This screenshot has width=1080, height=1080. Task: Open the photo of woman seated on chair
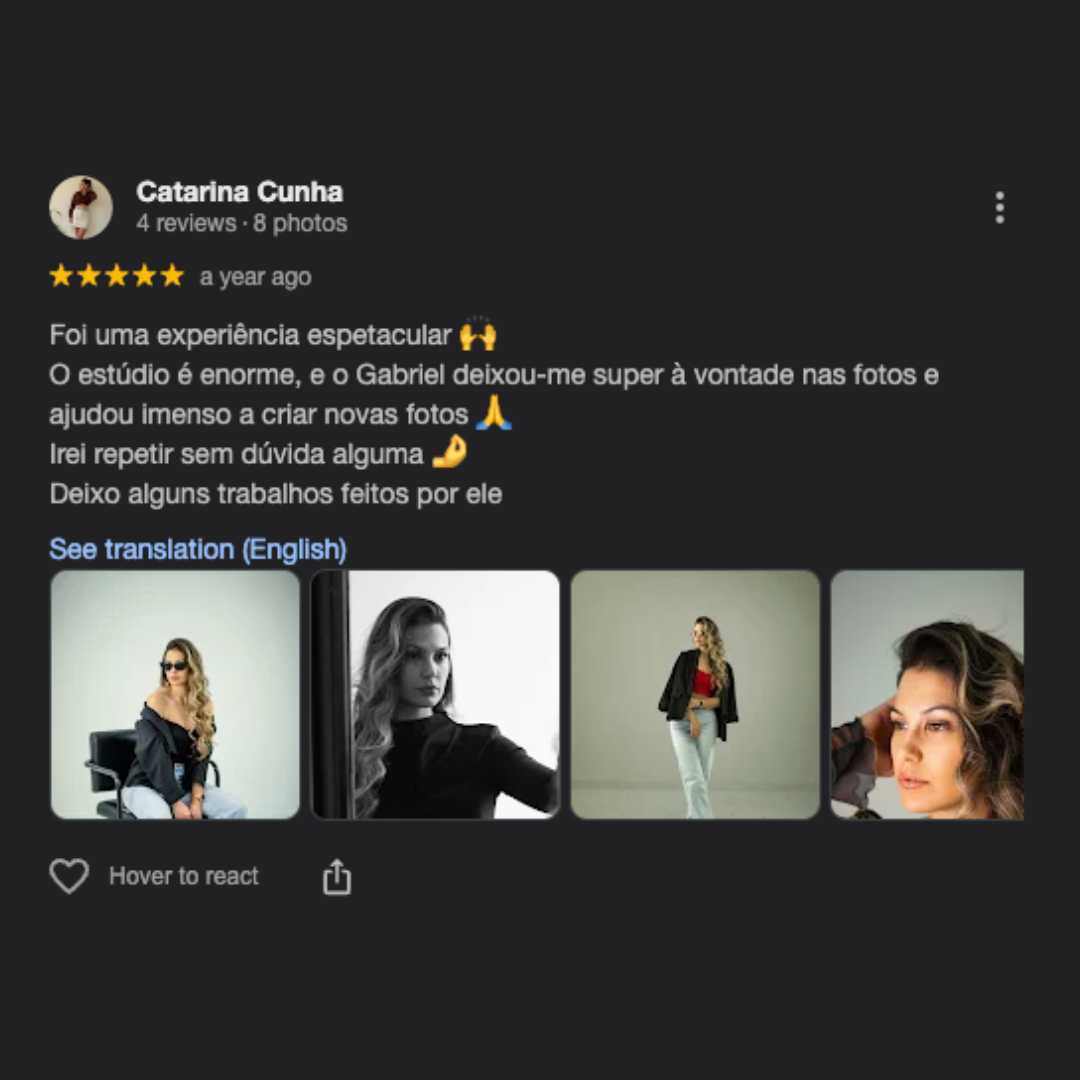click(x=175, y=694)
